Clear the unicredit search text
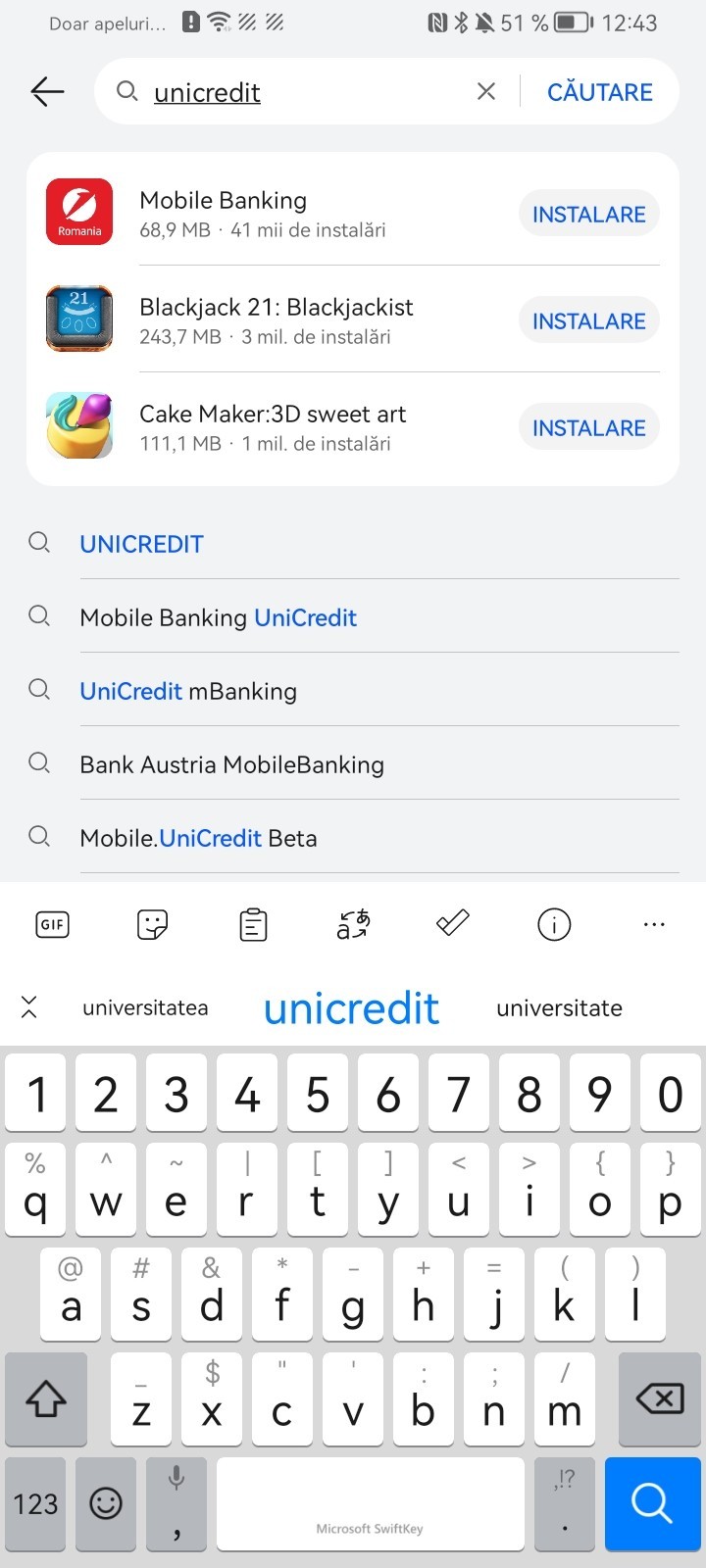The image size is (706, 1568). pos(485,92)
